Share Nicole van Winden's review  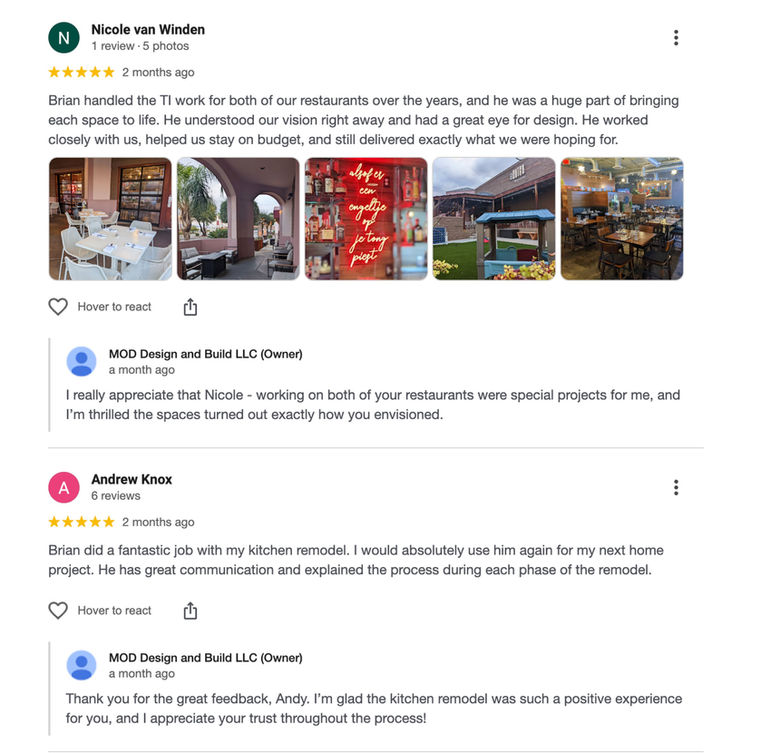[190, 307]
